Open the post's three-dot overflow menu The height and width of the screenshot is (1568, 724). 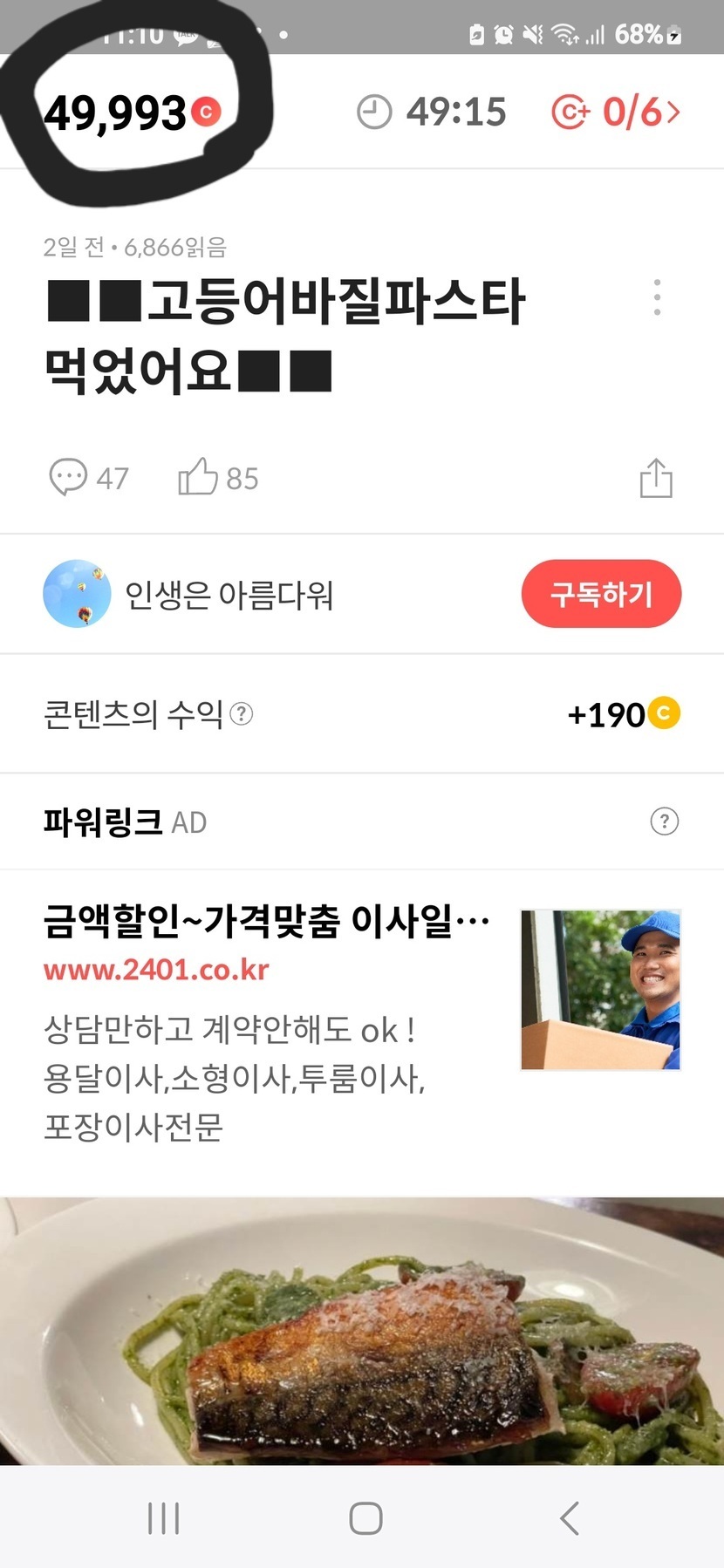[657, 298]
